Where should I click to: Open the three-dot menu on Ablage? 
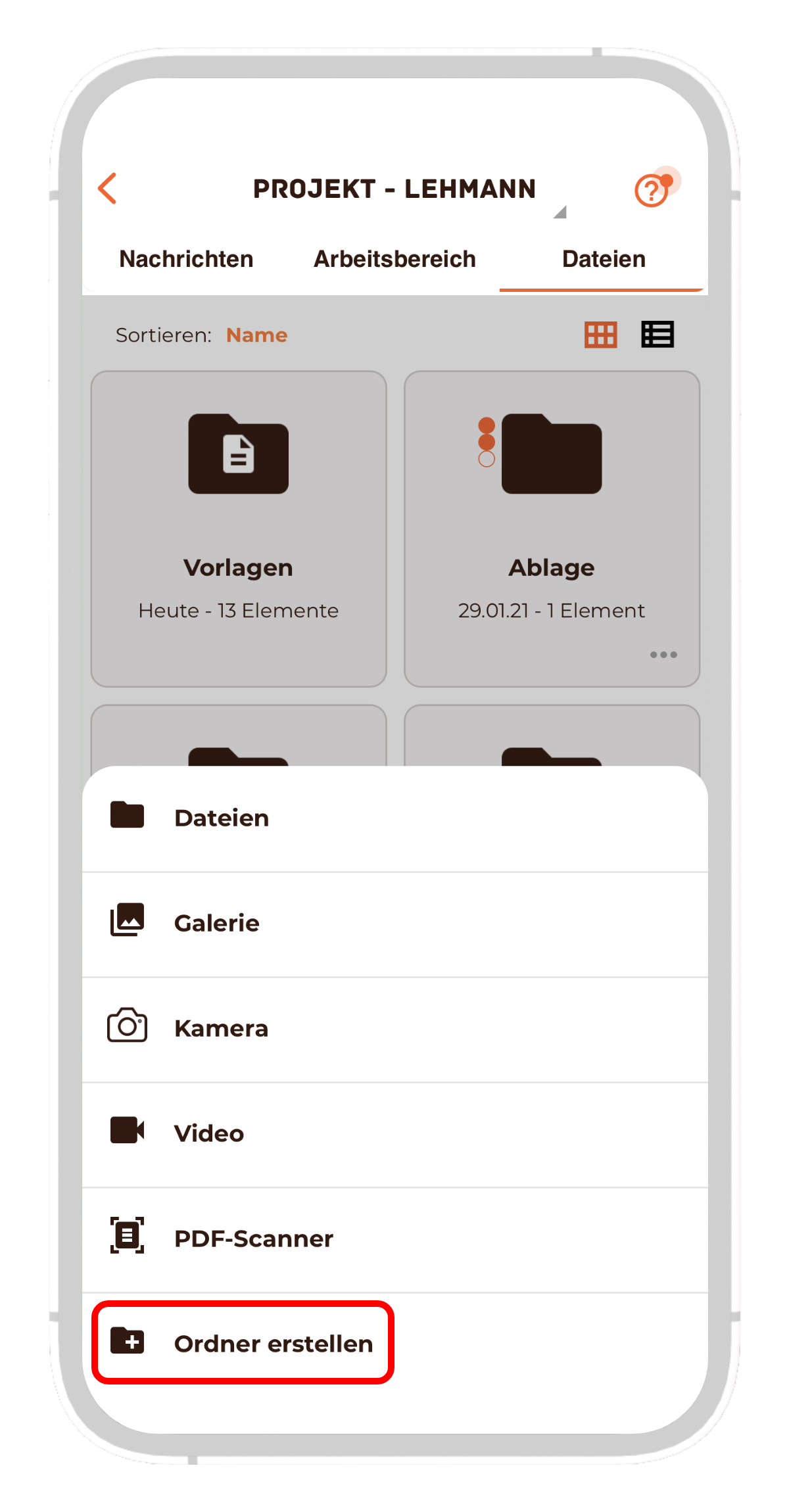[663, 655]
